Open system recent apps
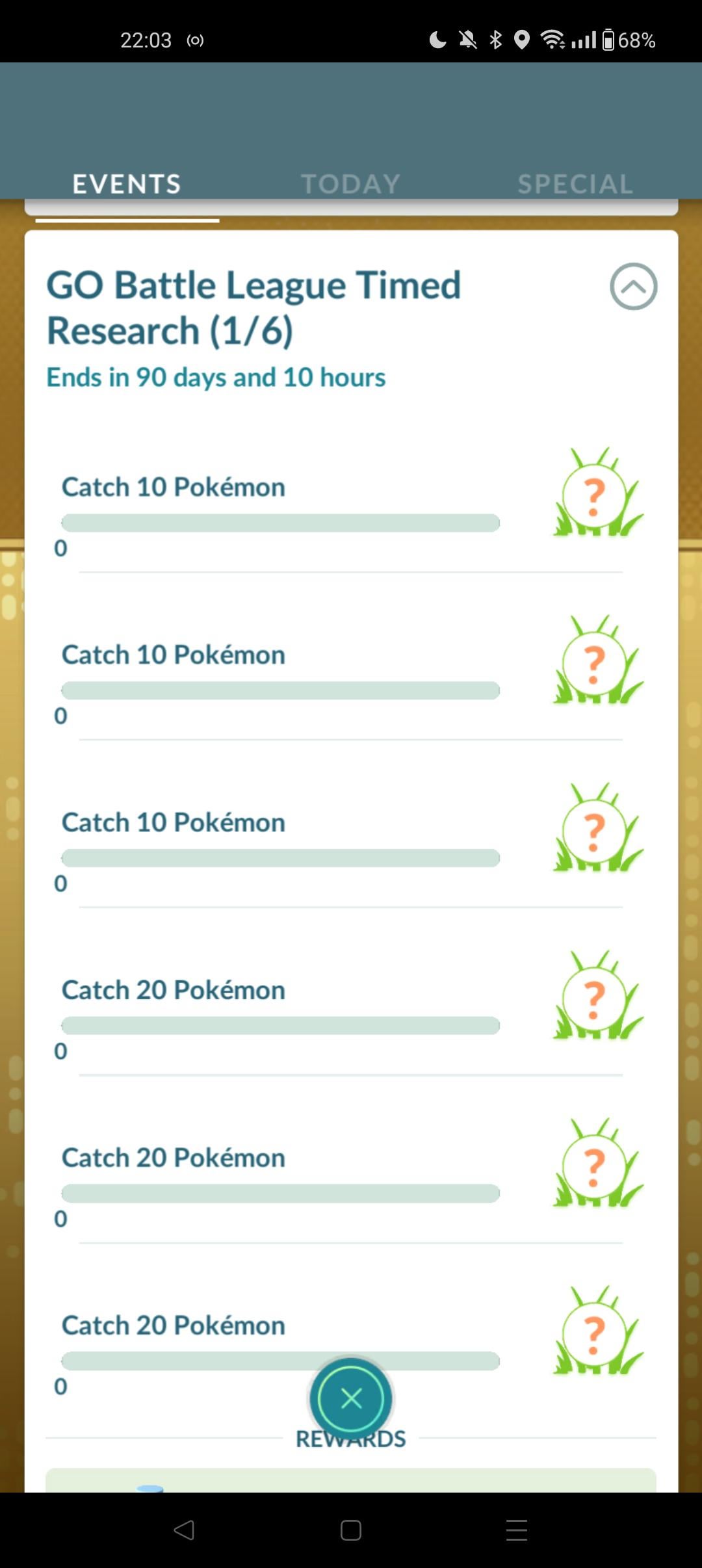702x1568 pixels. pyautogui.click(x=517, y=1530)
